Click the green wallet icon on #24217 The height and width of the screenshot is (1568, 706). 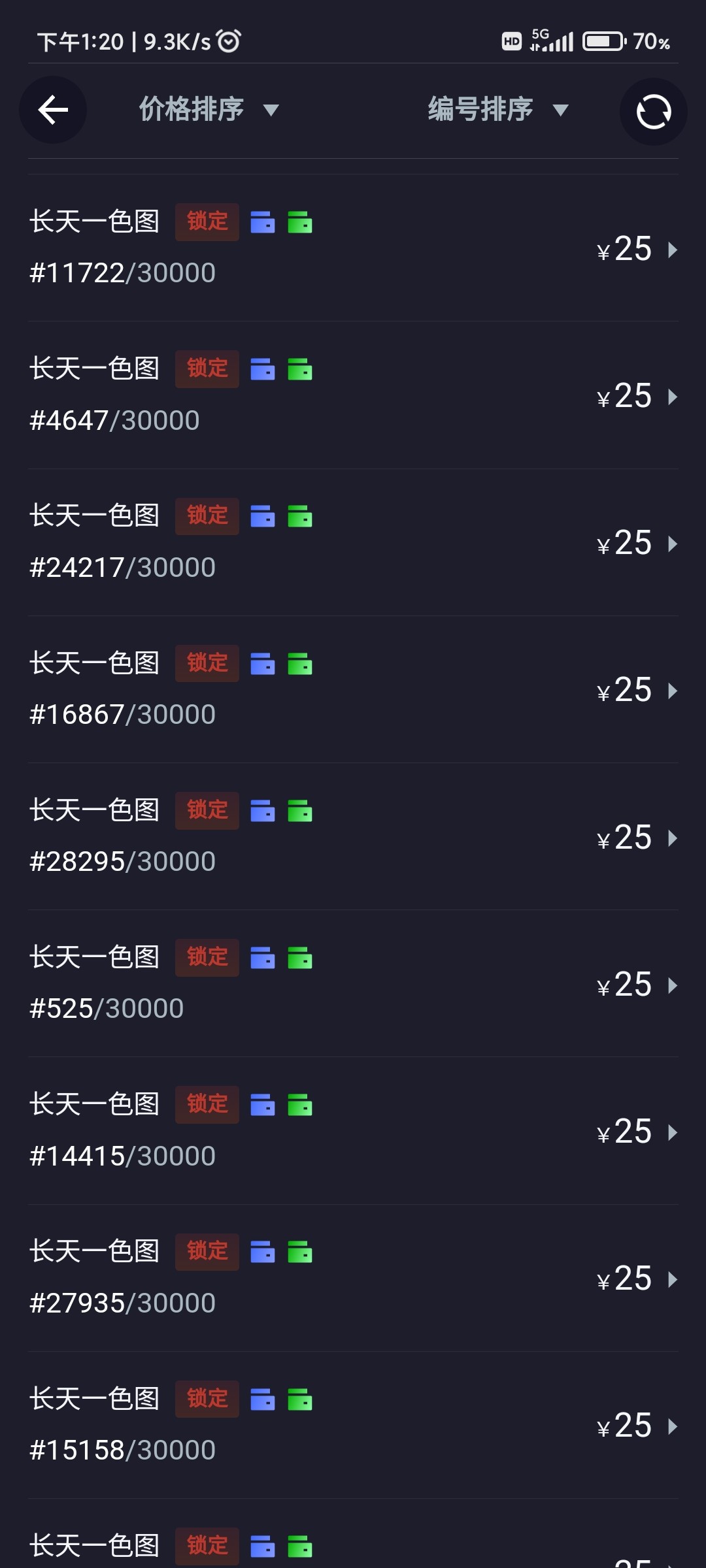[x=300, y=515]
